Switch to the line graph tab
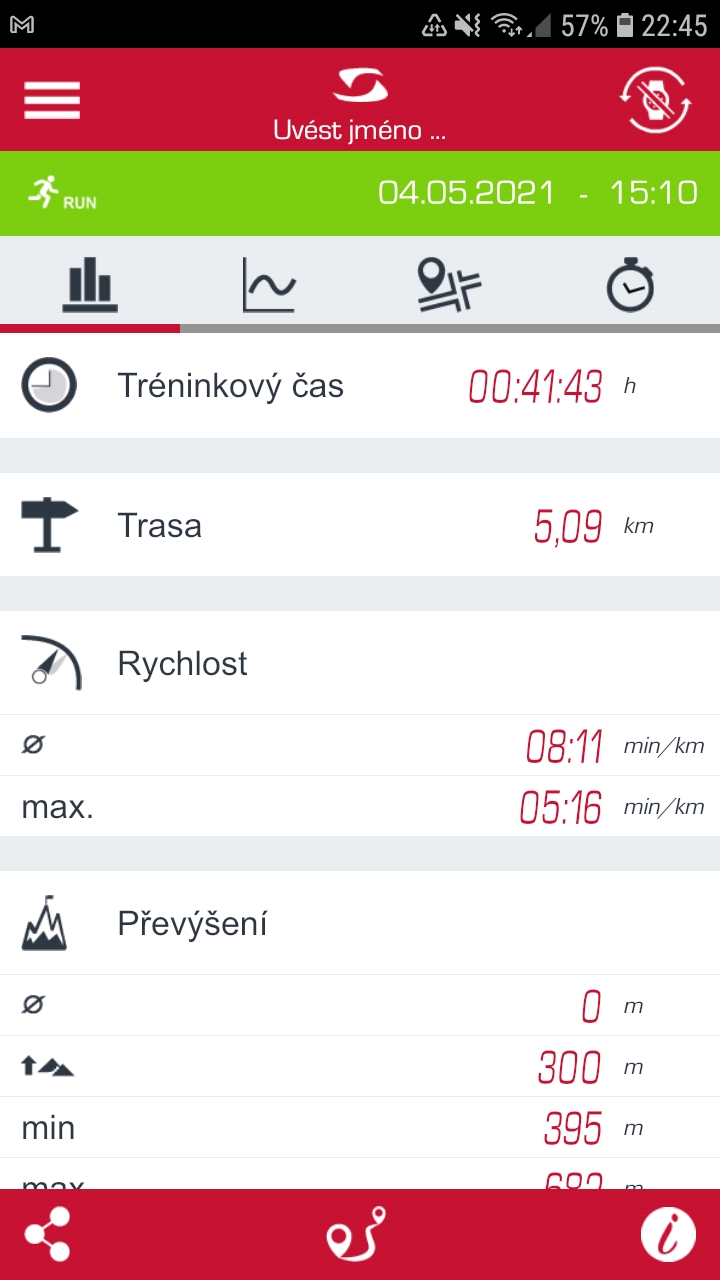The image size is (720, 1280). click(269, 284)
